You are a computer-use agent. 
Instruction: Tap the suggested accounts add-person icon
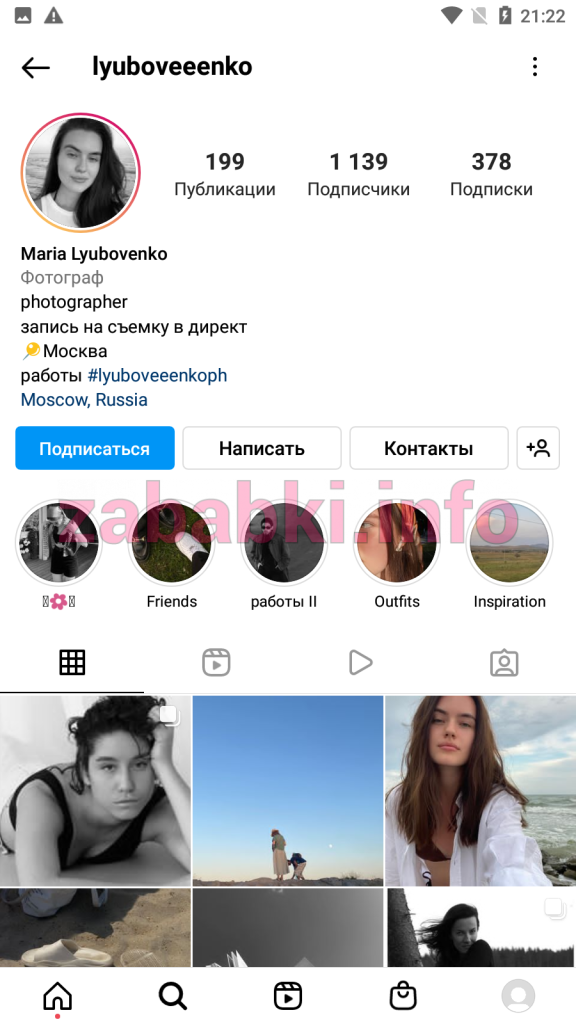538,448
